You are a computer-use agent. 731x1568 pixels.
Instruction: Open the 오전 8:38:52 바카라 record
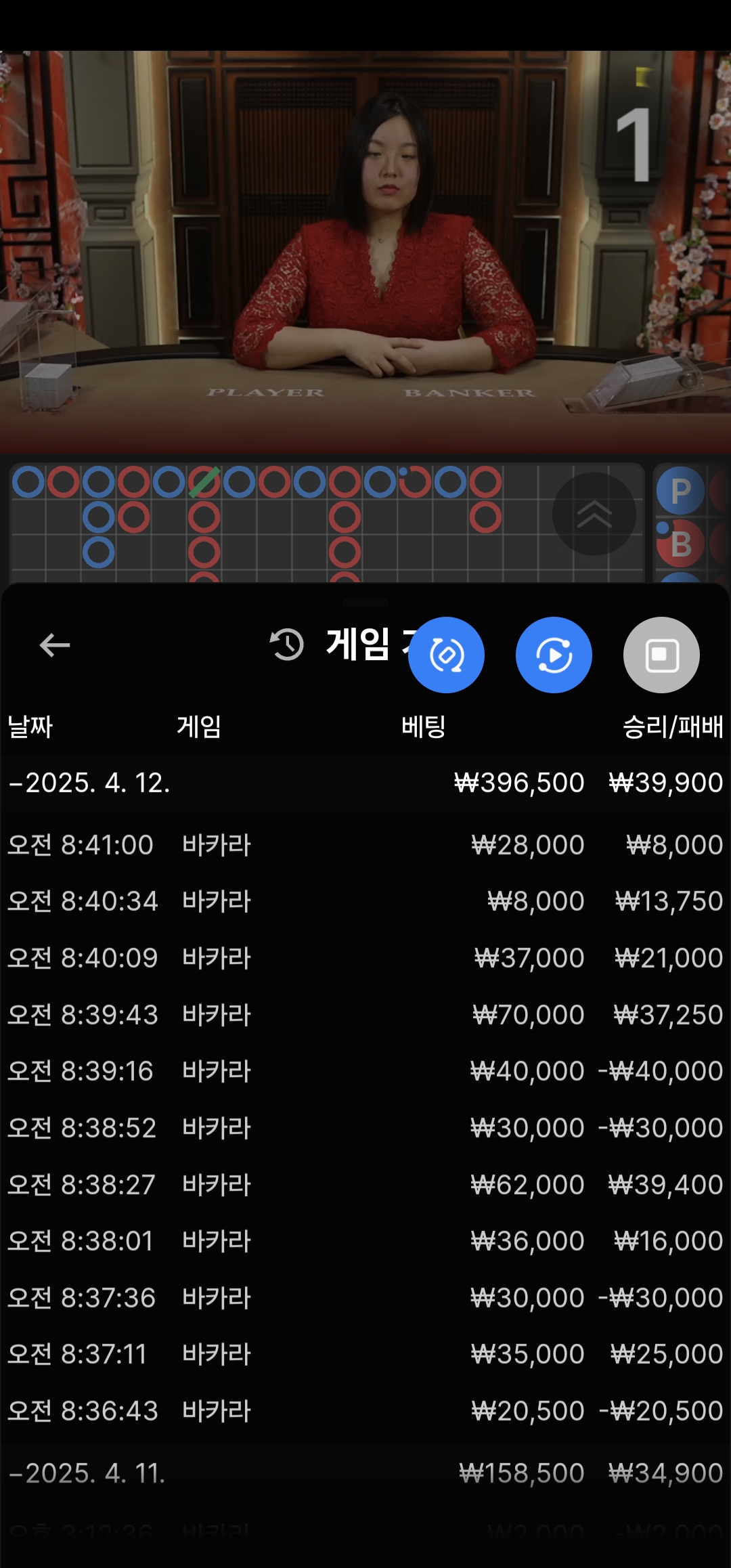click(365, 1128)
